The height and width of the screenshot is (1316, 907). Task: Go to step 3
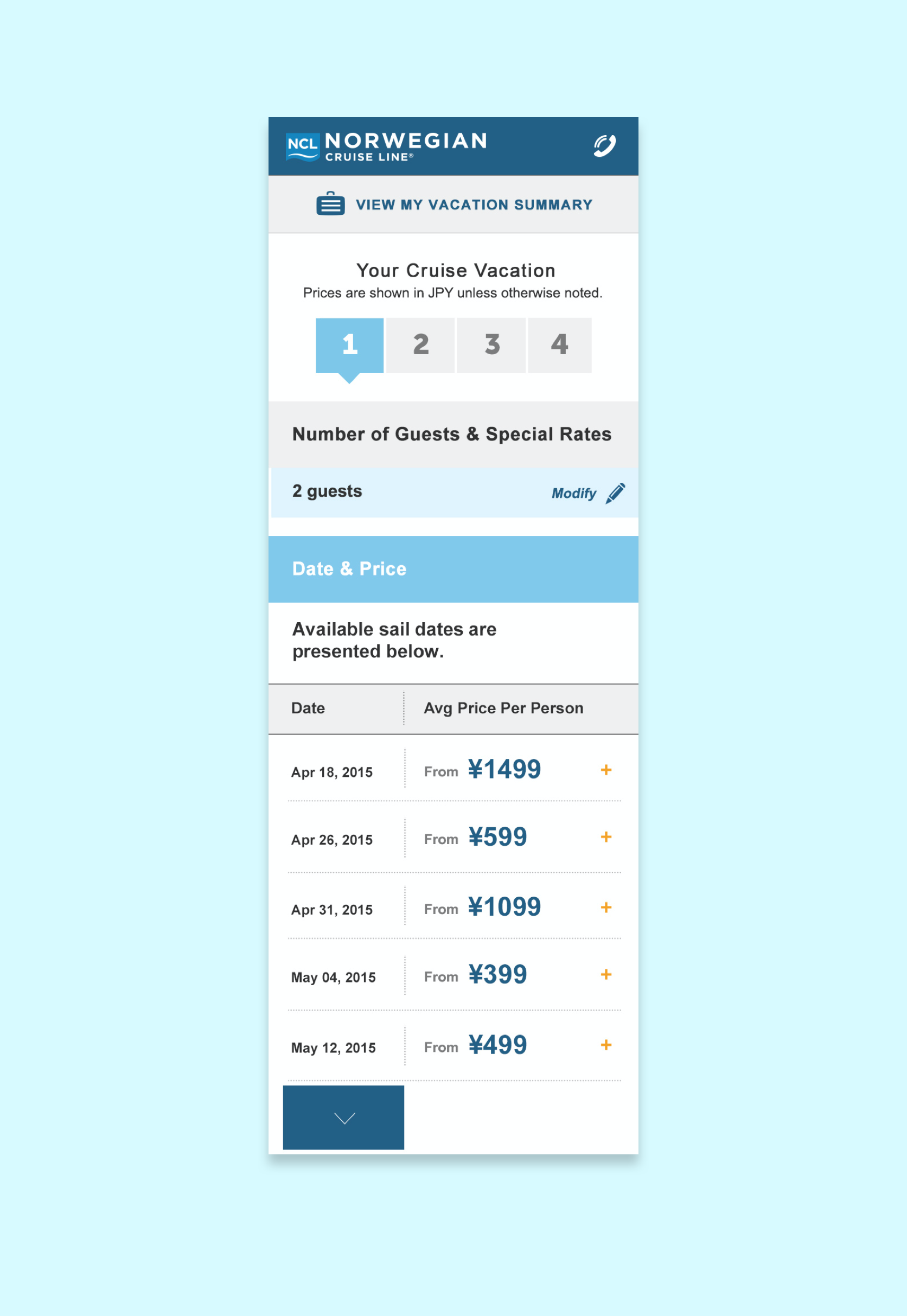click(x=491, y=345)
